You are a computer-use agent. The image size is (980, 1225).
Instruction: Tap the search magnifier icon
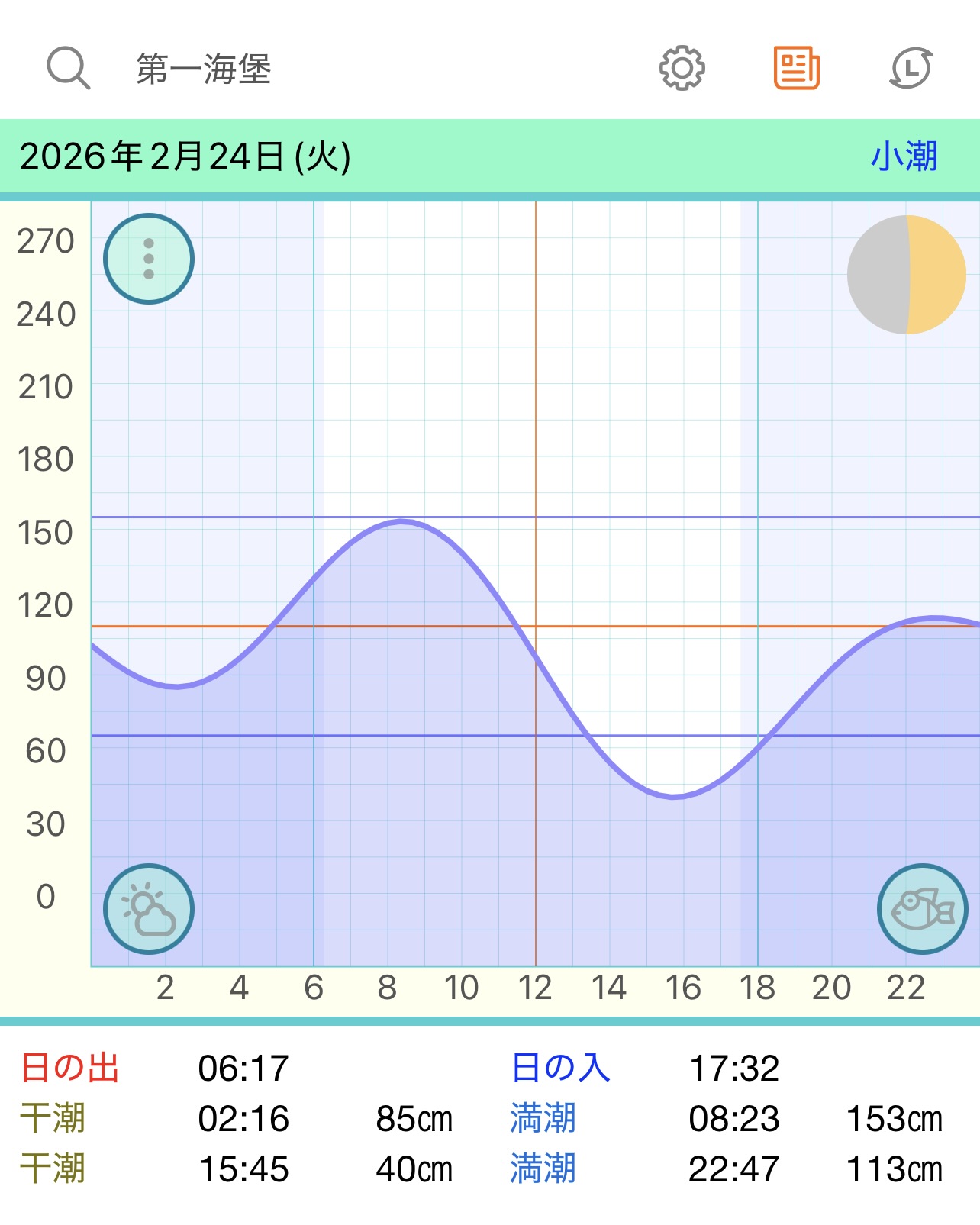[x=68, y=68]
